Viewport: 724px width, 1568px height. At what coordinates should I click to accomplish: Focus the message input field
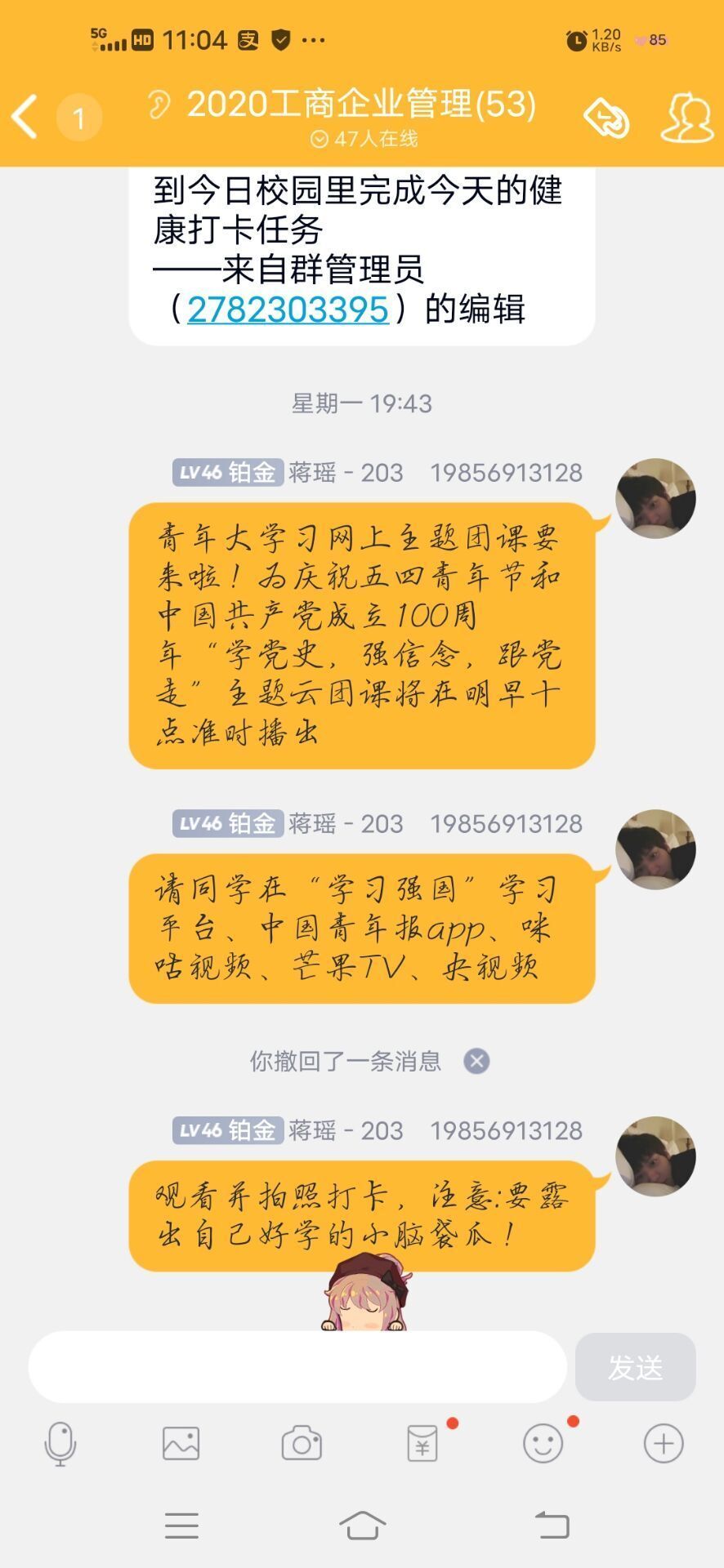point(297,1367)
